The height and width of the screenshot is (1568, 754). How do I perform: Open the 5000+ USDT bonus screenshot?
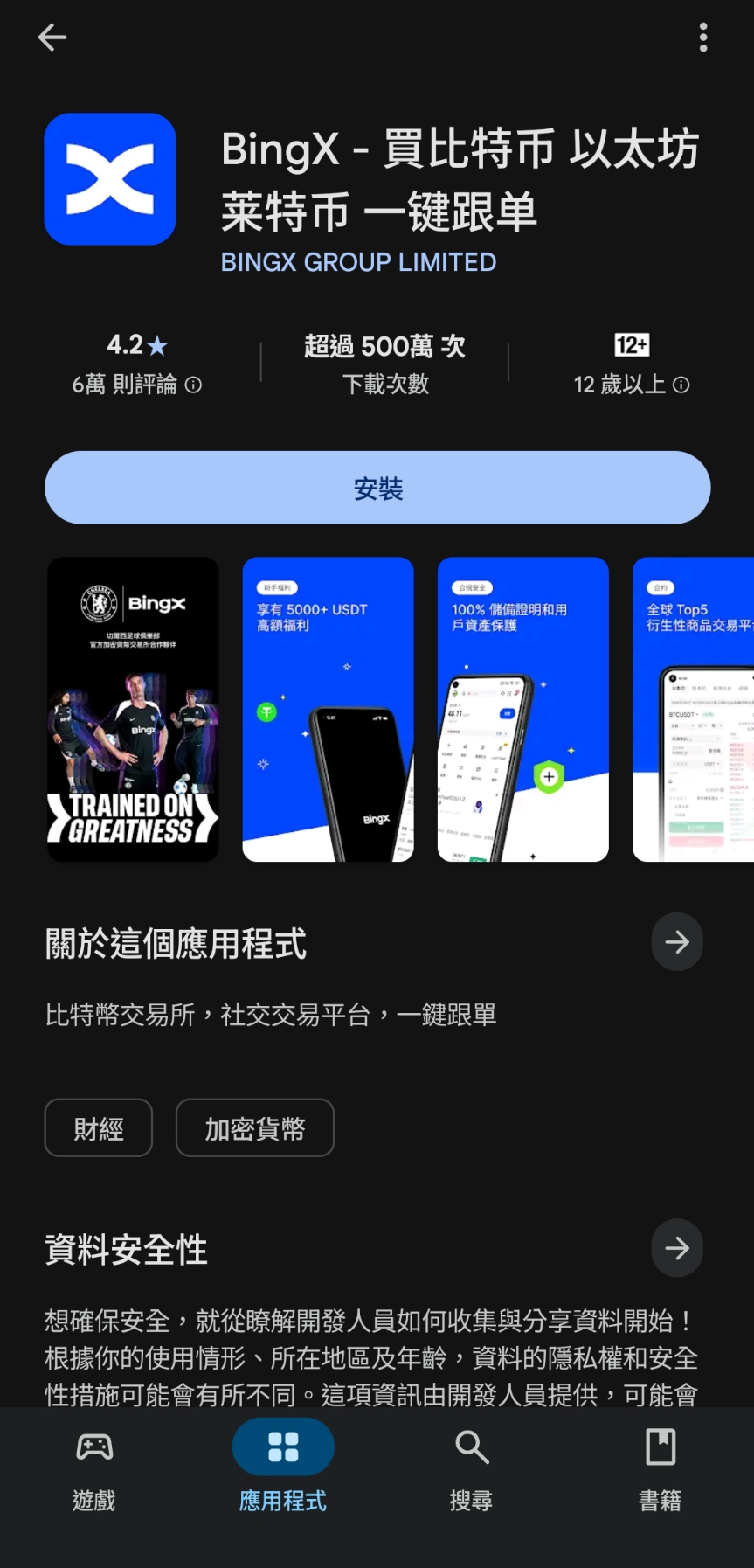328,710
